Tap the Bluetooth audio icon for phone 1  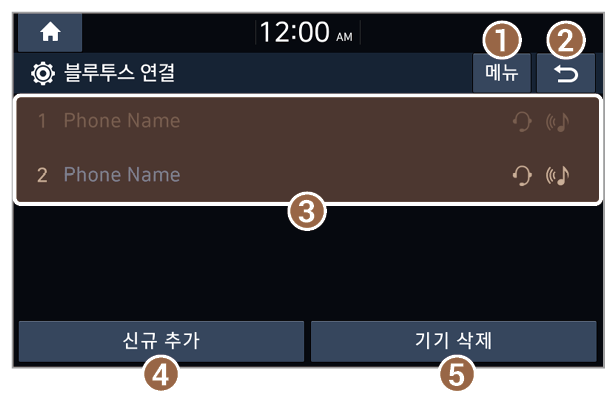tap(557, 122)
